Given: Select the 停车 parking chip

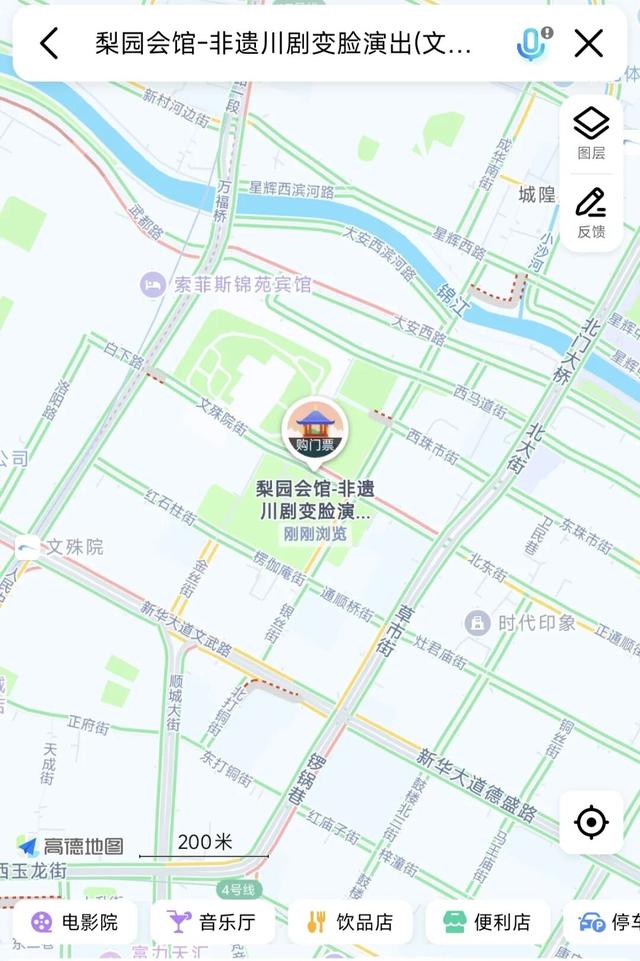Looking at the screenshot, I should tap(605, 922).
